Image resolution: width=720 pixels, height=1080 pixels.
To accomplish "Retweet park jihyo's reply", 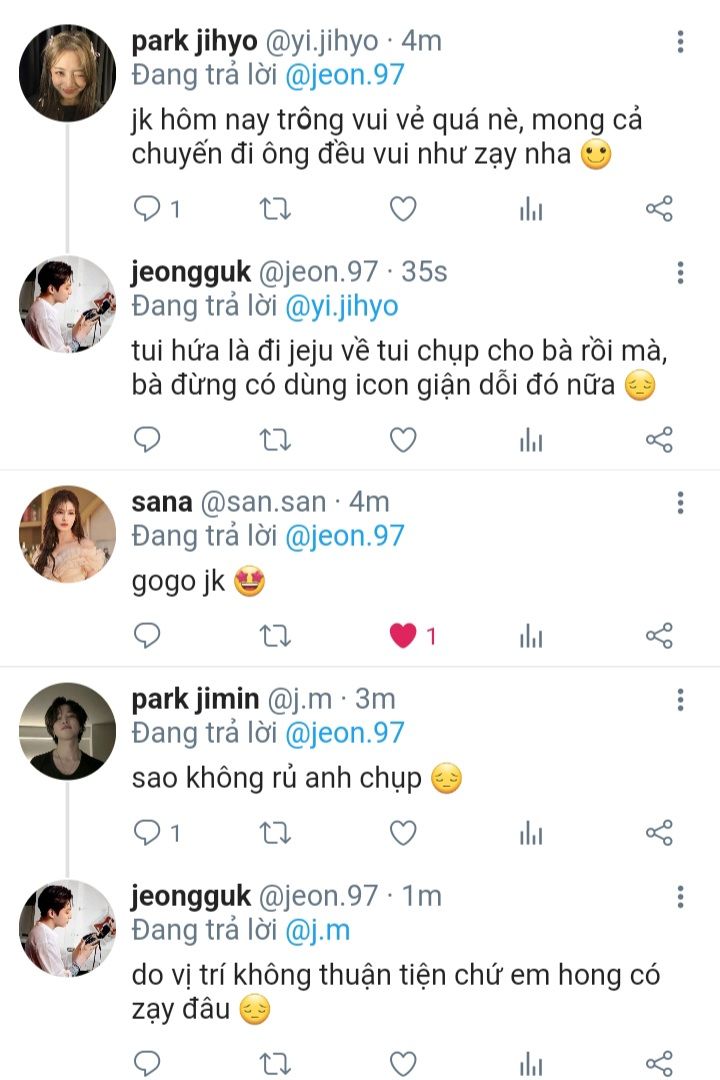I will pos(275,209).
